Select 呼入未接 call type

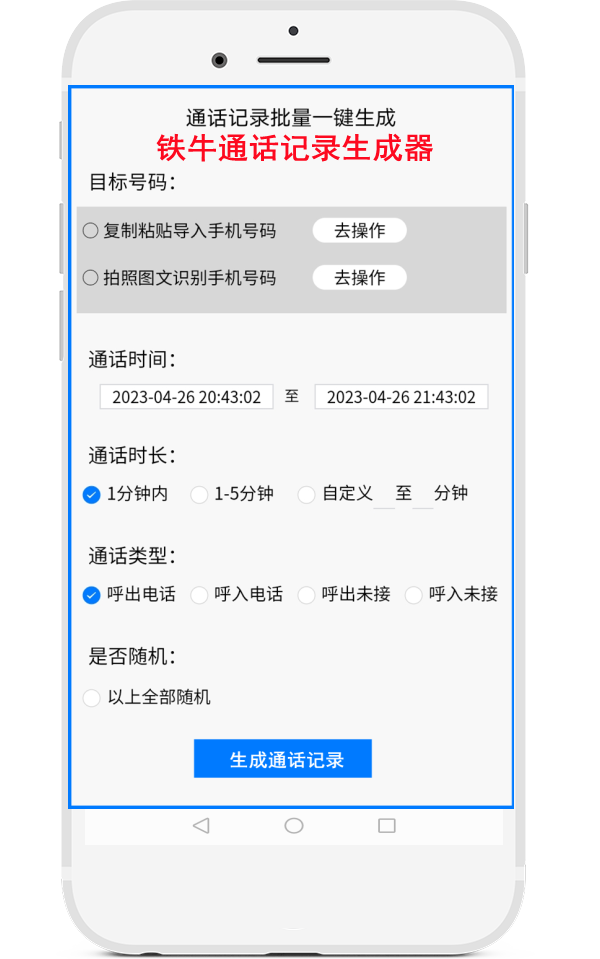coord(414,595)
